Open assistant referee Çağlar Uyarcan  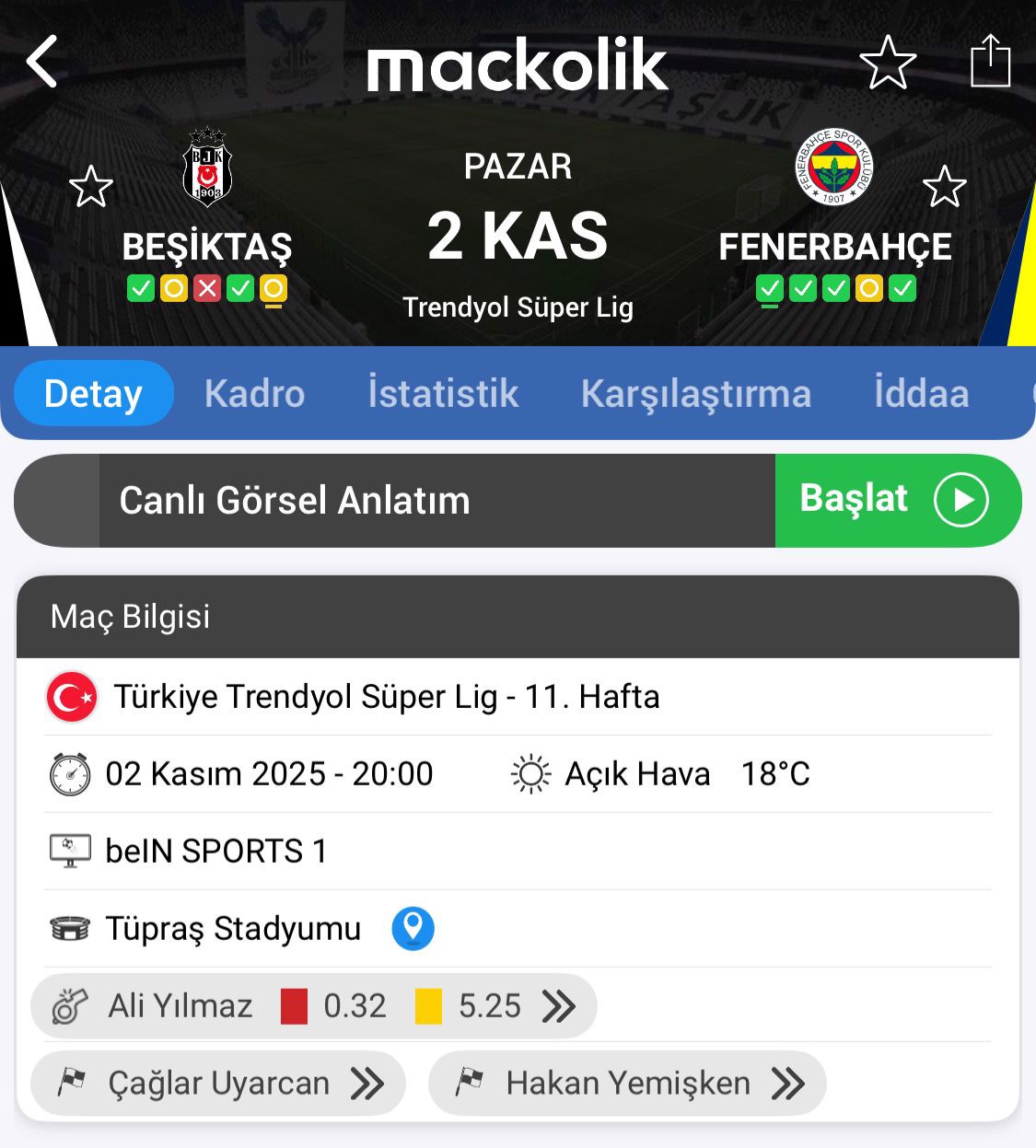coord(218,1084)
